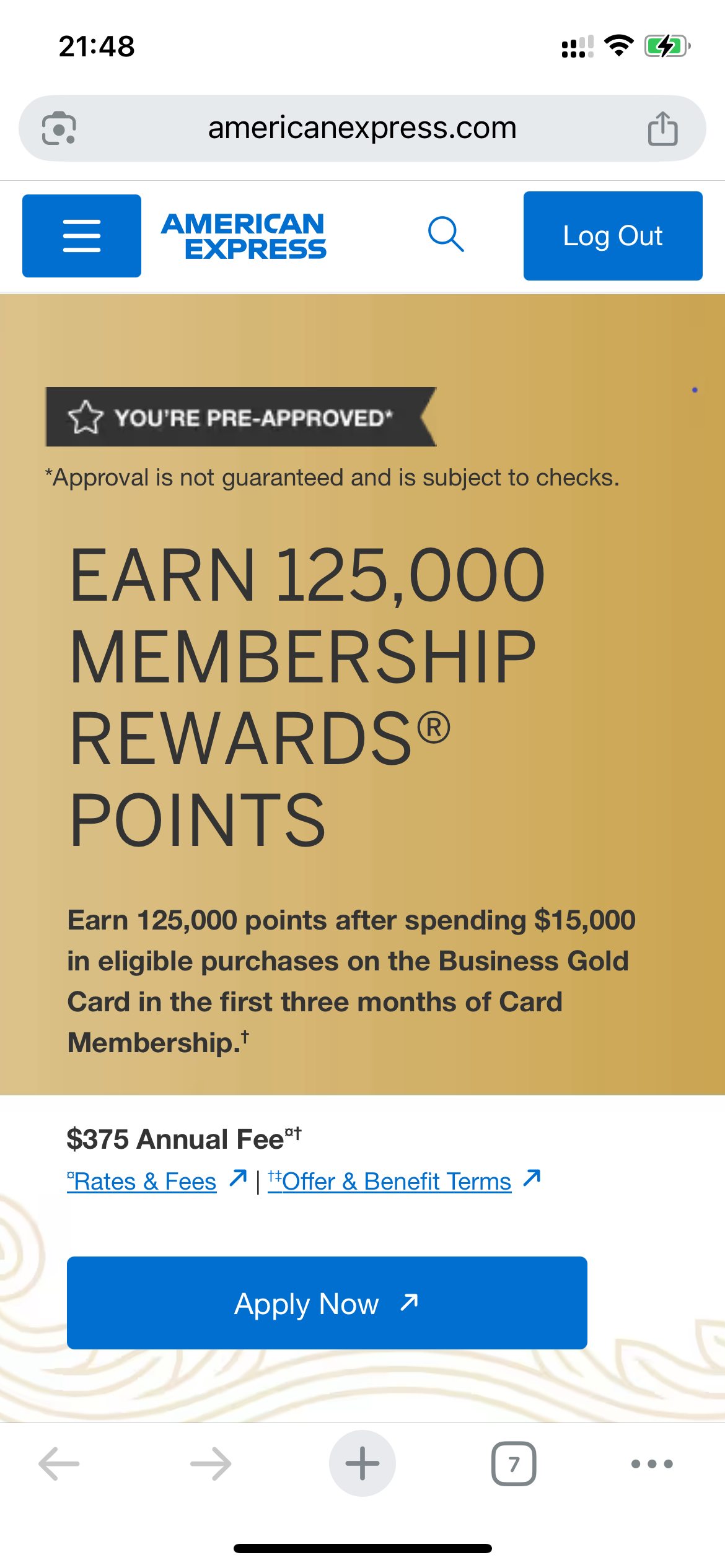The height and width of the screenshot is (1568, 725).
Task: Open a new browser tab
Action: (362, 1463)
